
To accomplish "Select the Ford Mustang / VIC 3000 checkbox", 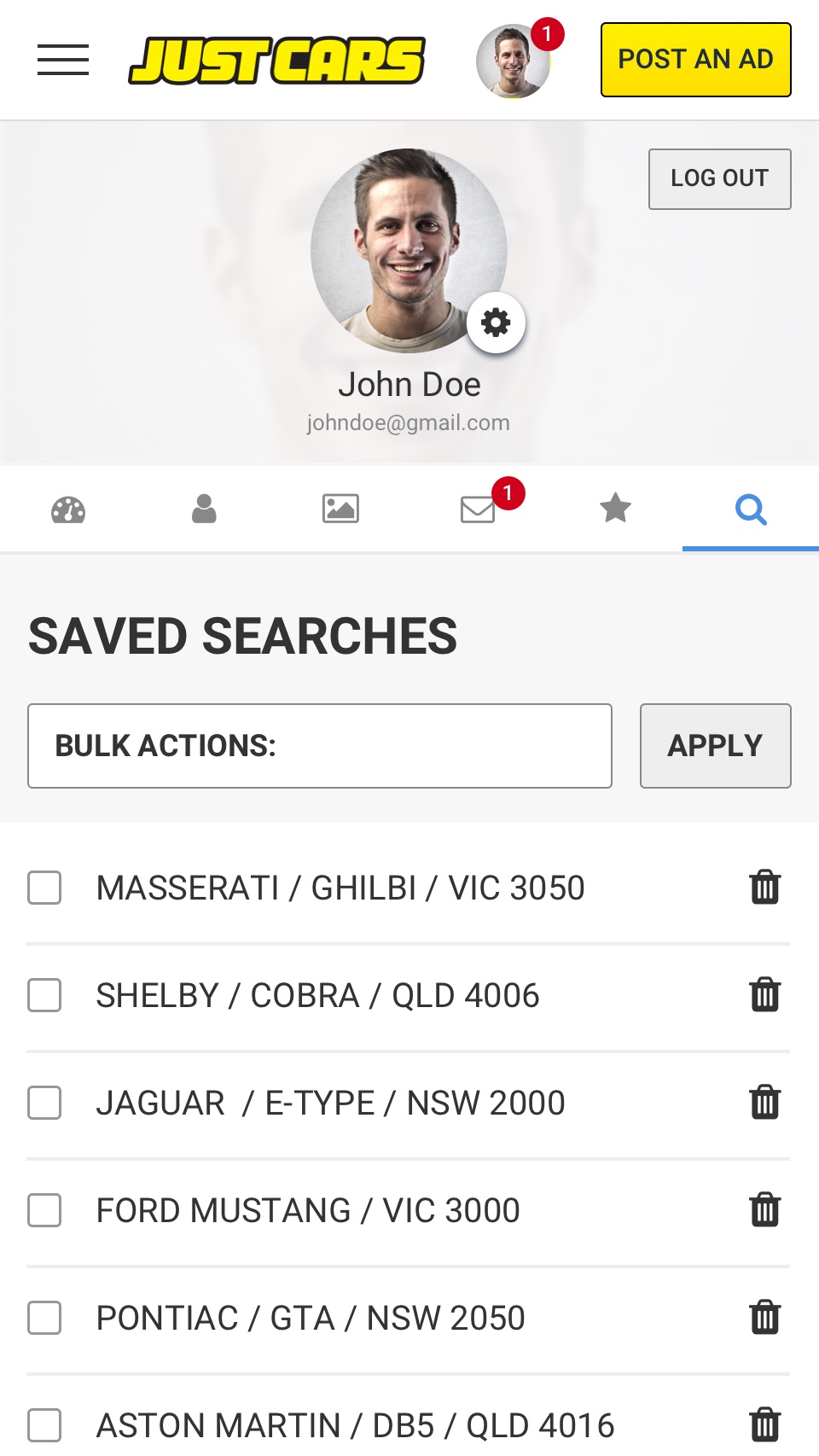I will tap(44, 1210).
